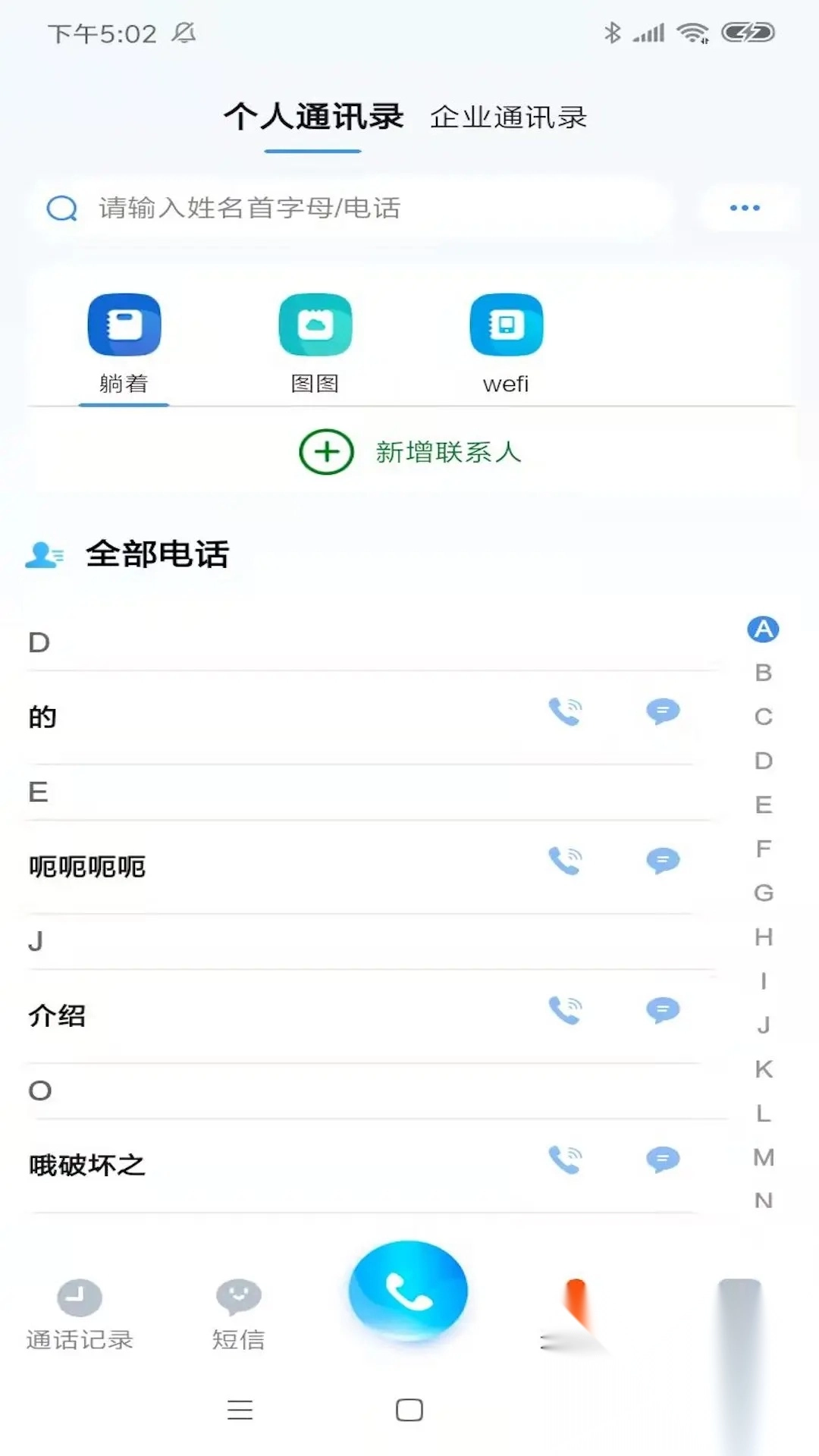Call the contact 的 via its phone icon
819x1456 pixels.
(565, 711)
